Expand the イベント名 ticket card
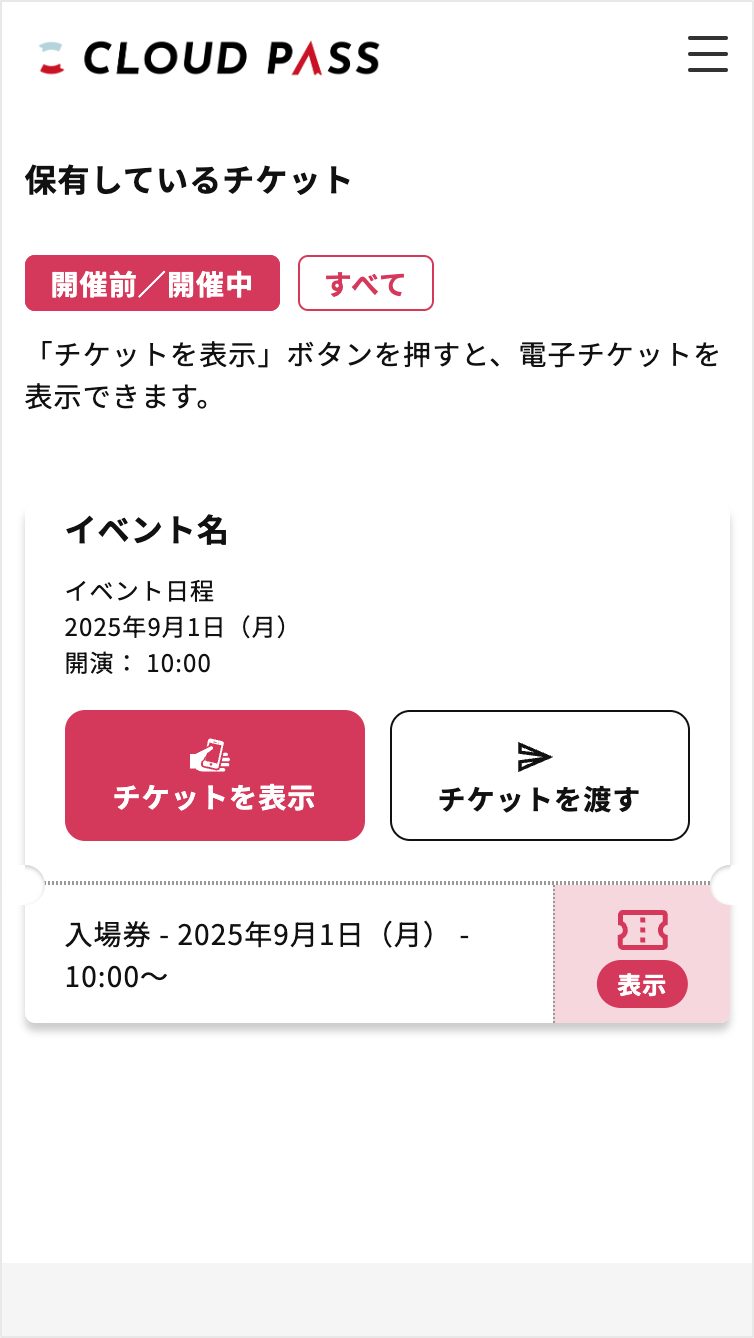This screenshot has height=1338, width=754. coord(376,680)
